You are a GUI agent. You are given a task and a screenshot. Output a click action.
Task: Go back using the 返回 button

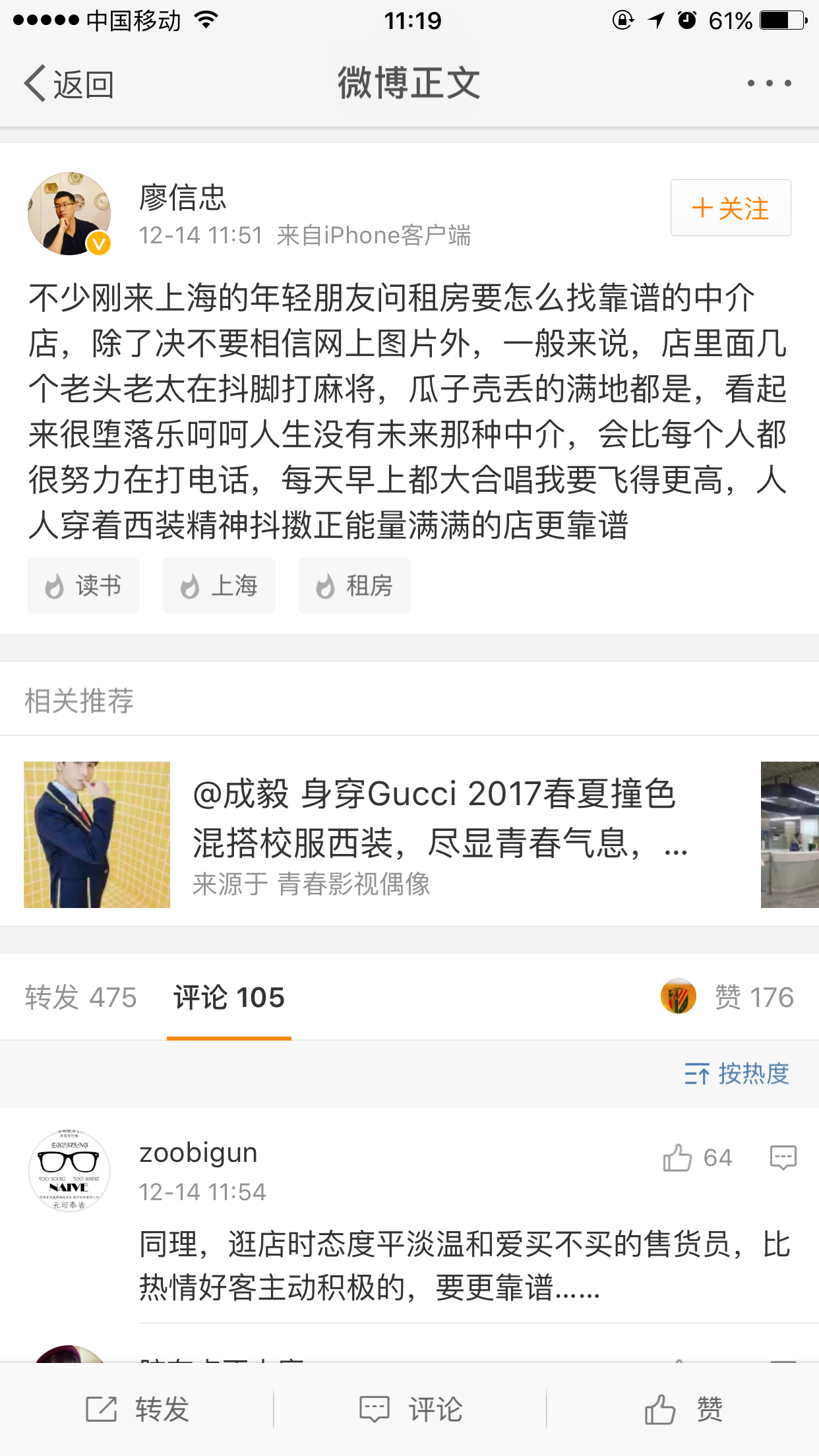[x=69, y=84]
